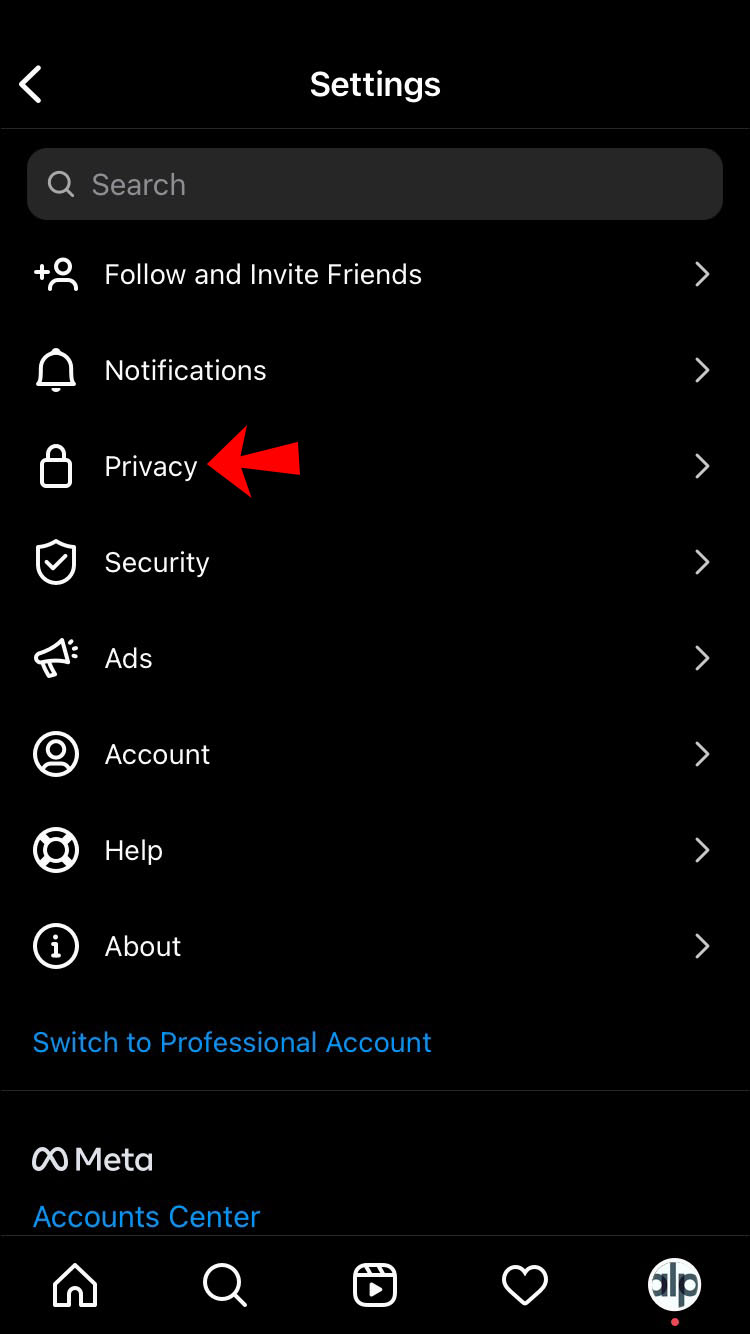This screenshot has height=1334, width=750.
Task: Tap the Search settings field
Action: 375,184
